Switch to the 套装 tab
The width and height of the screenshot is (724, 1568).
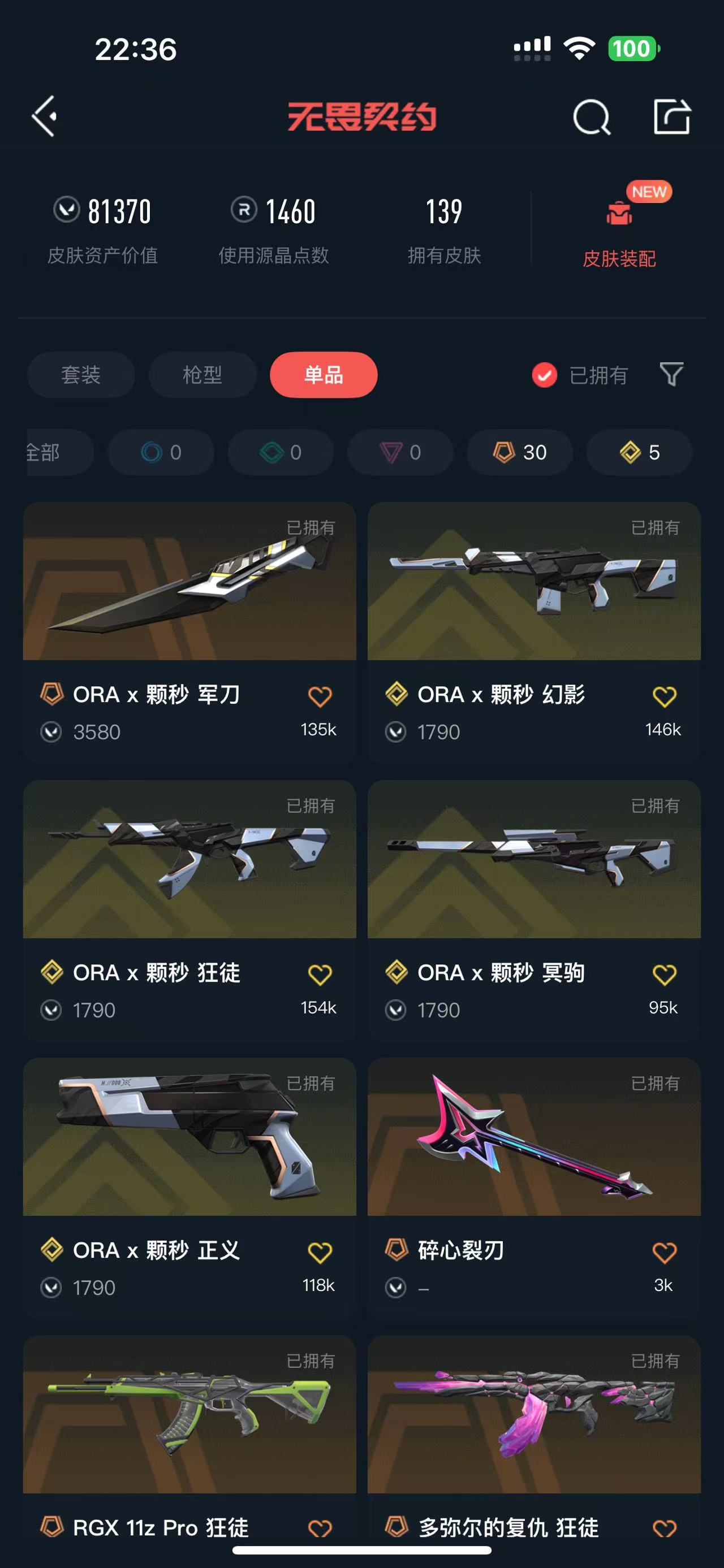(x=80, y=374)
